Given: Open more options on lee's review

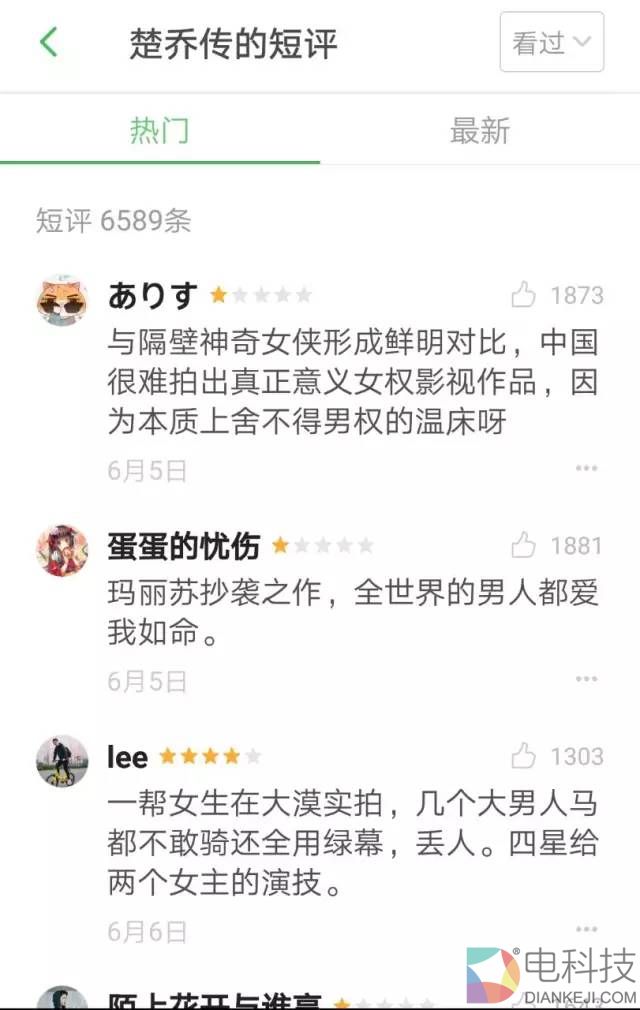Looking at the screenshot, I should (x=586, y=930).
